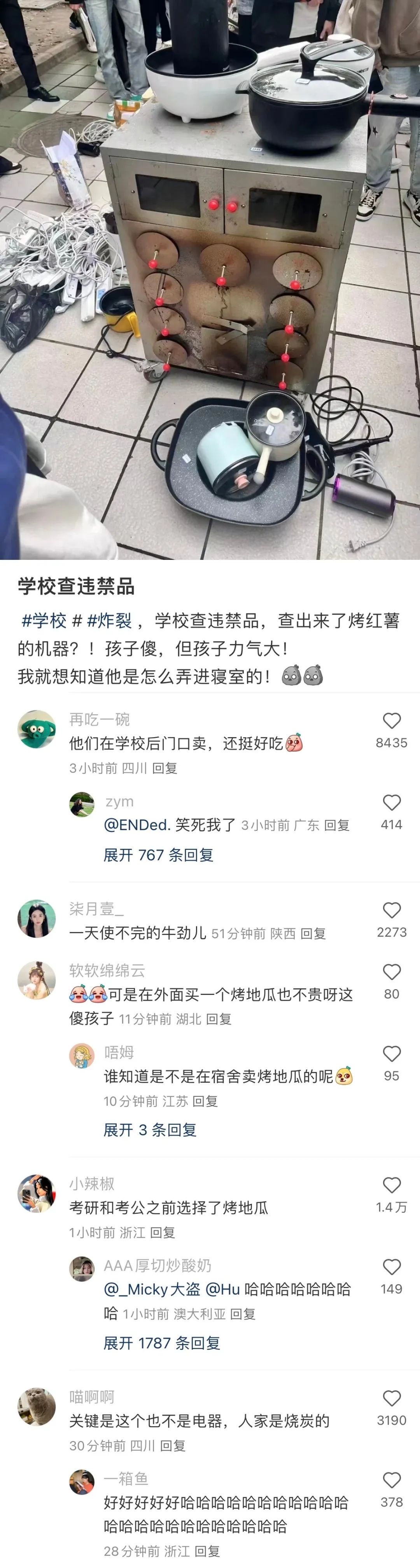Open the #学校 hashtag

point(44,620)
